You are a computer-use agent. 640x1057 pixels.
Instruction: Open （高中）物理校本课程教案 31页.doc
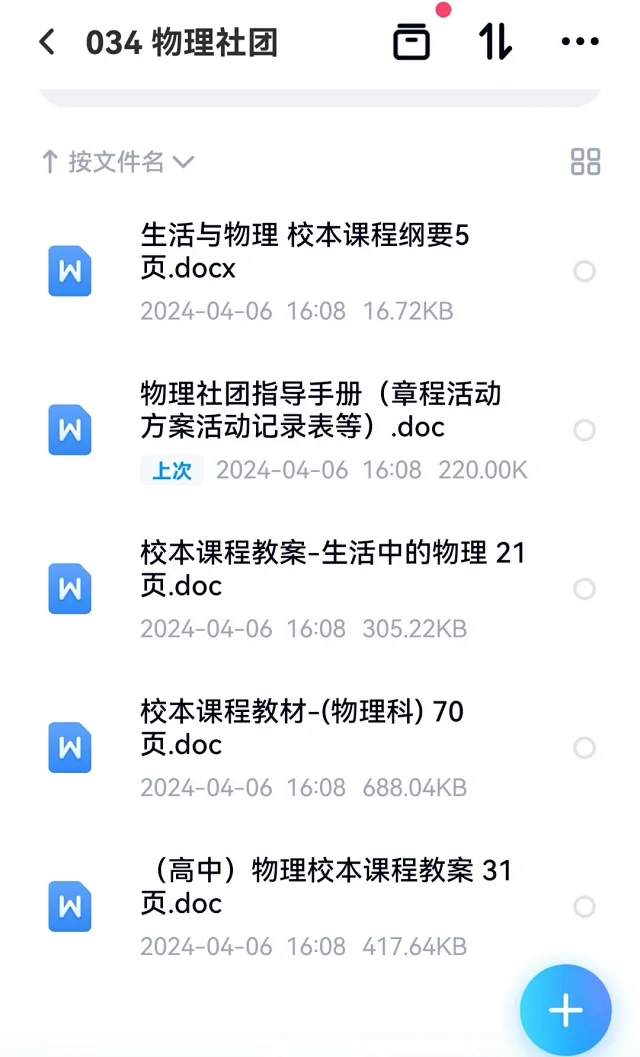(325, 887)
